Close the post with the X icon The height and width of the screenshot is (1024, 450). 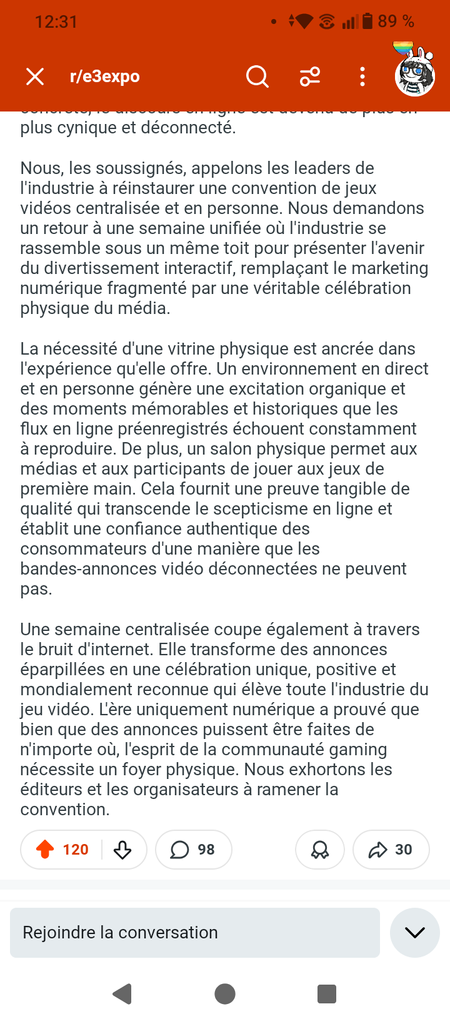[x=35, y=77]
